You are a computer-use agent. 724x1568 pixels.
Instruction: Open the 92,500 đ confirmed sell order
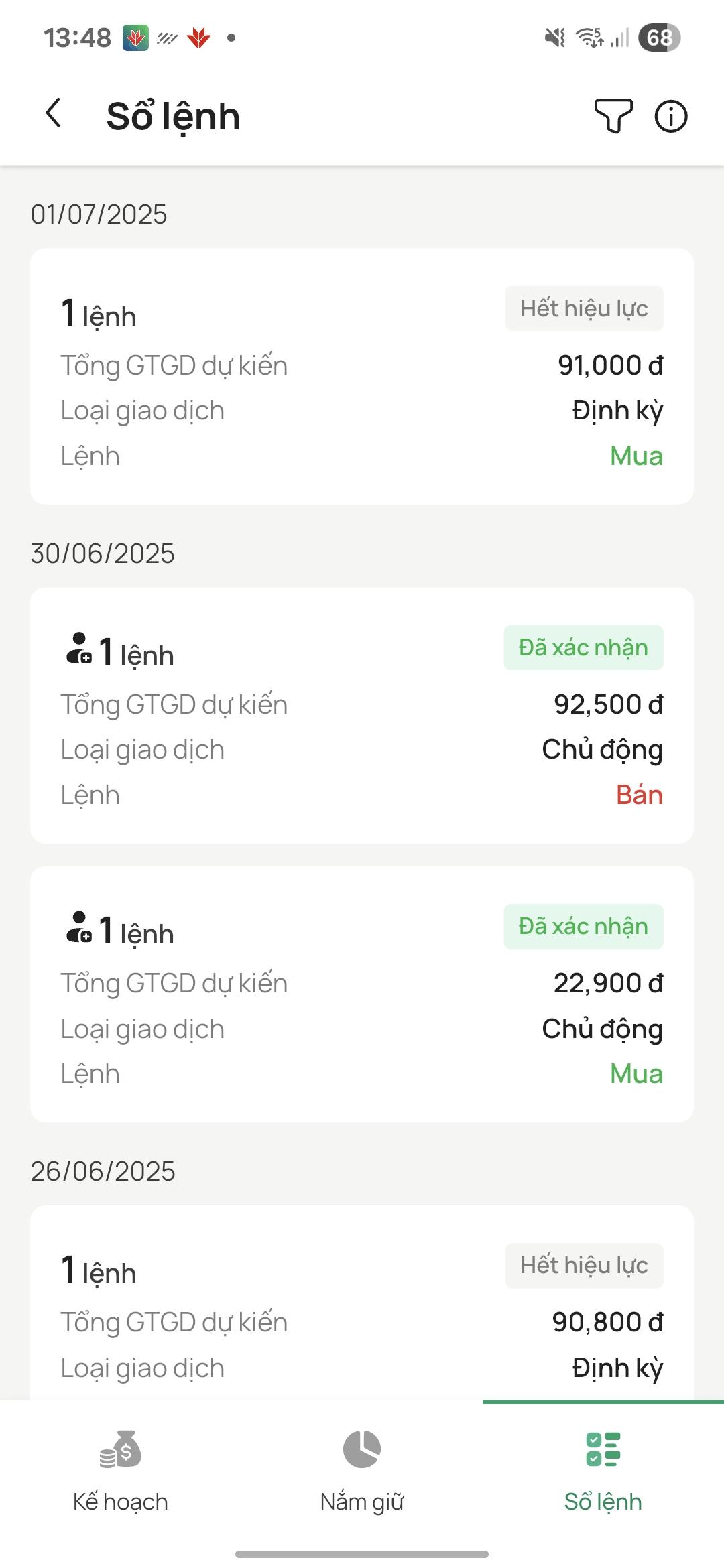coord(362,717)
